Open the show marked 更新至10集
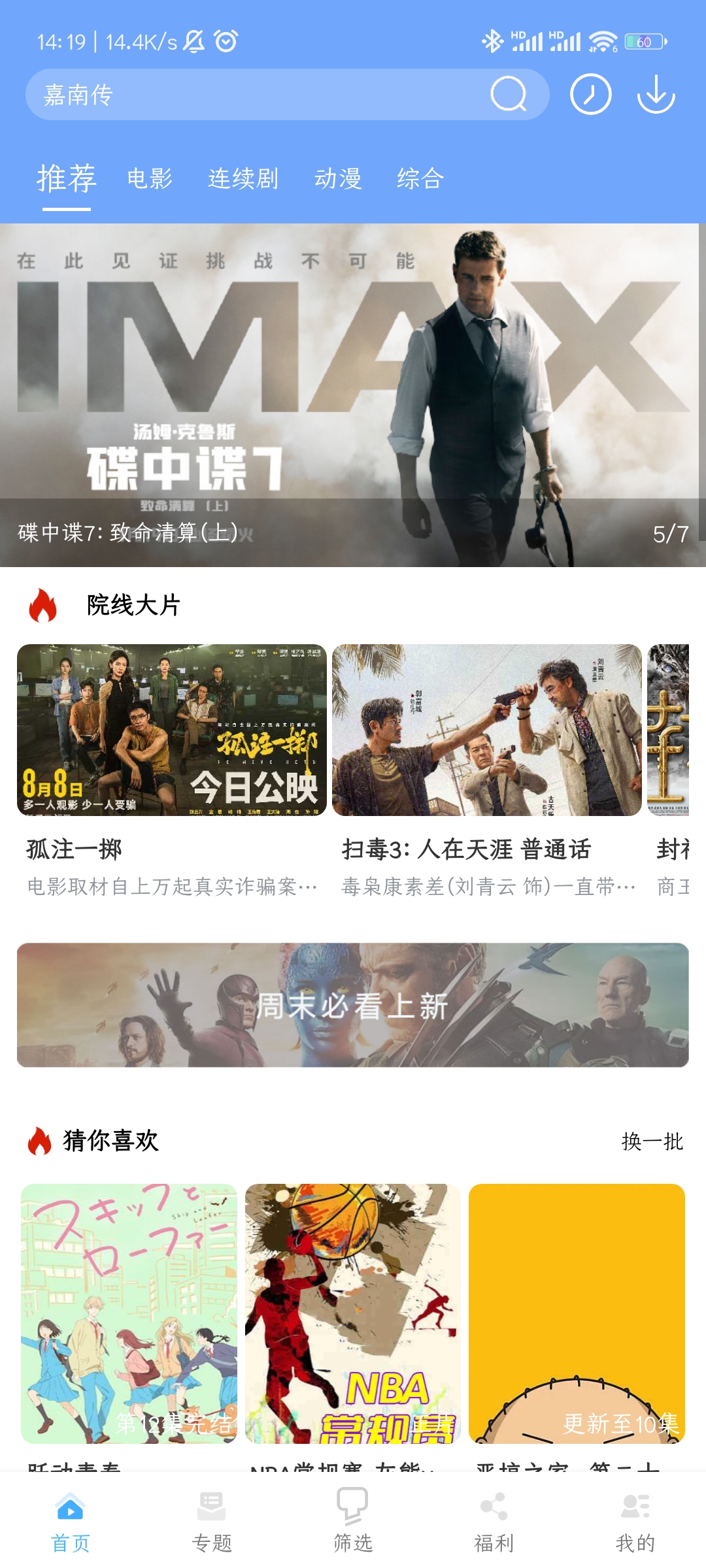 (x=577, y=1313)
